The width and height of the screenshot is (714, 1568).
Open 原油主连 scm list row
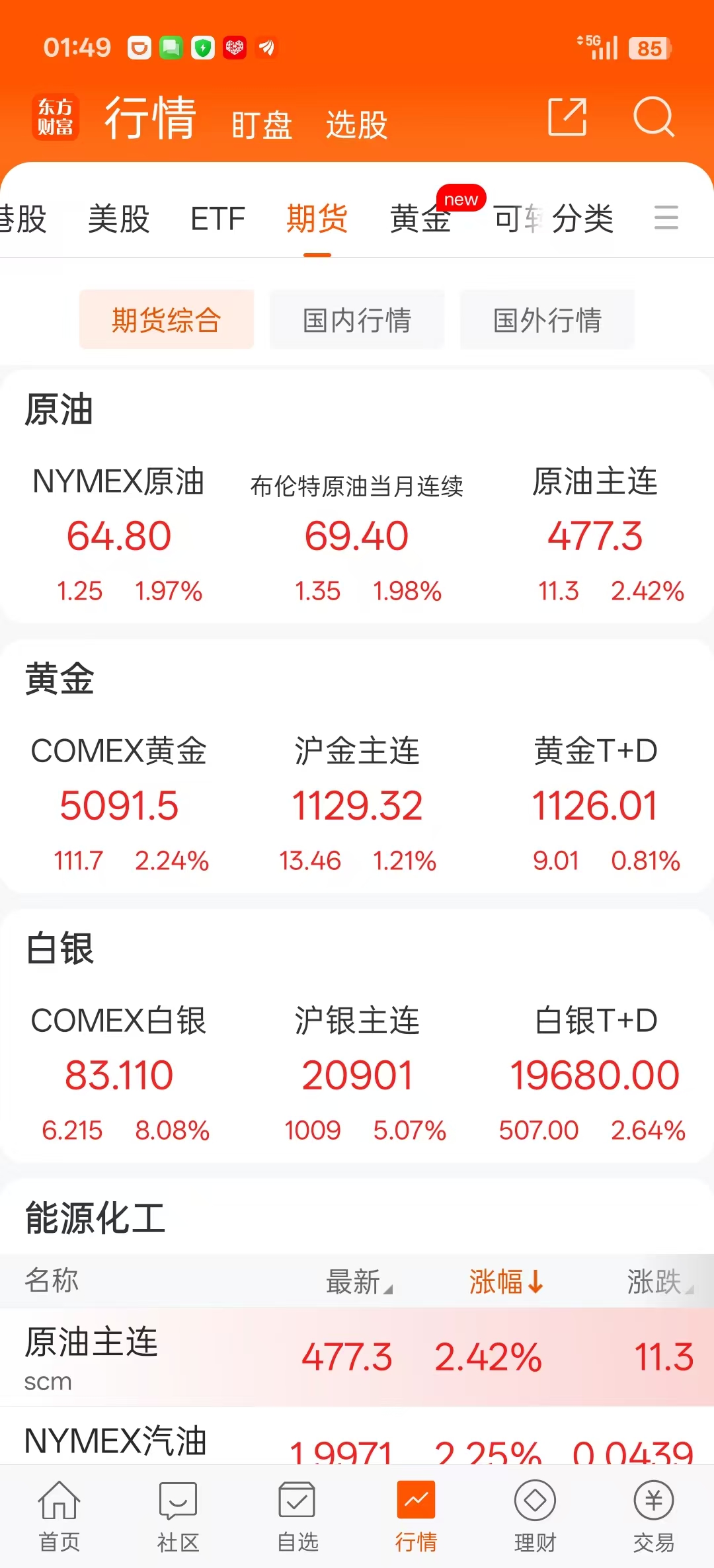(357, 1356)
